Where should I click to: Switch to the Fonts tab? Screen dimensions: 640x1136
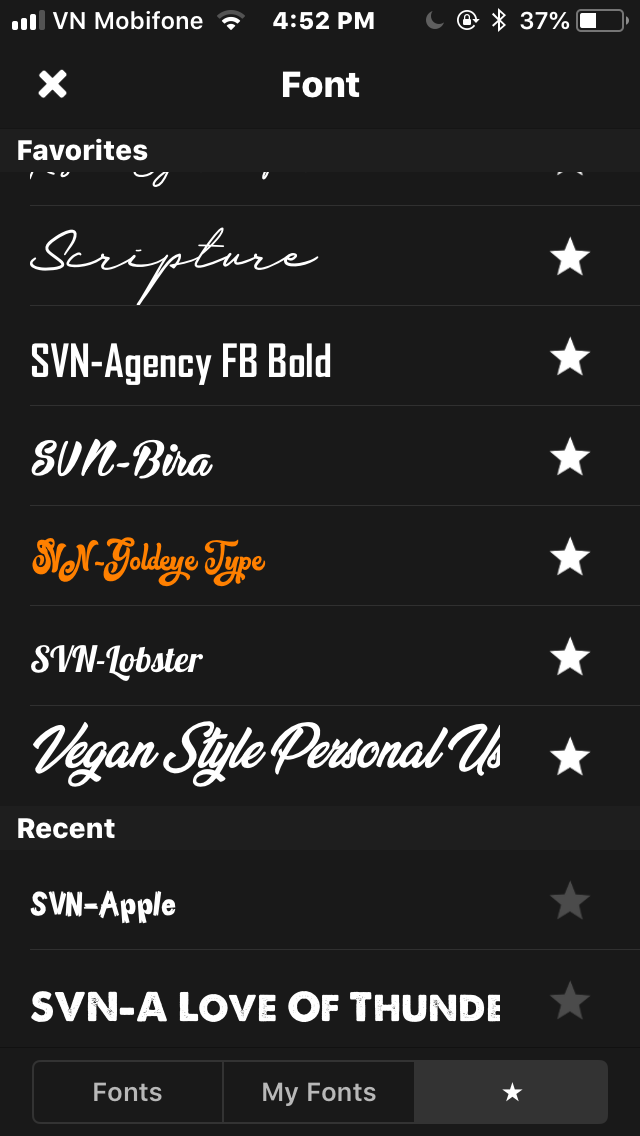click(x=128, y=1092)
